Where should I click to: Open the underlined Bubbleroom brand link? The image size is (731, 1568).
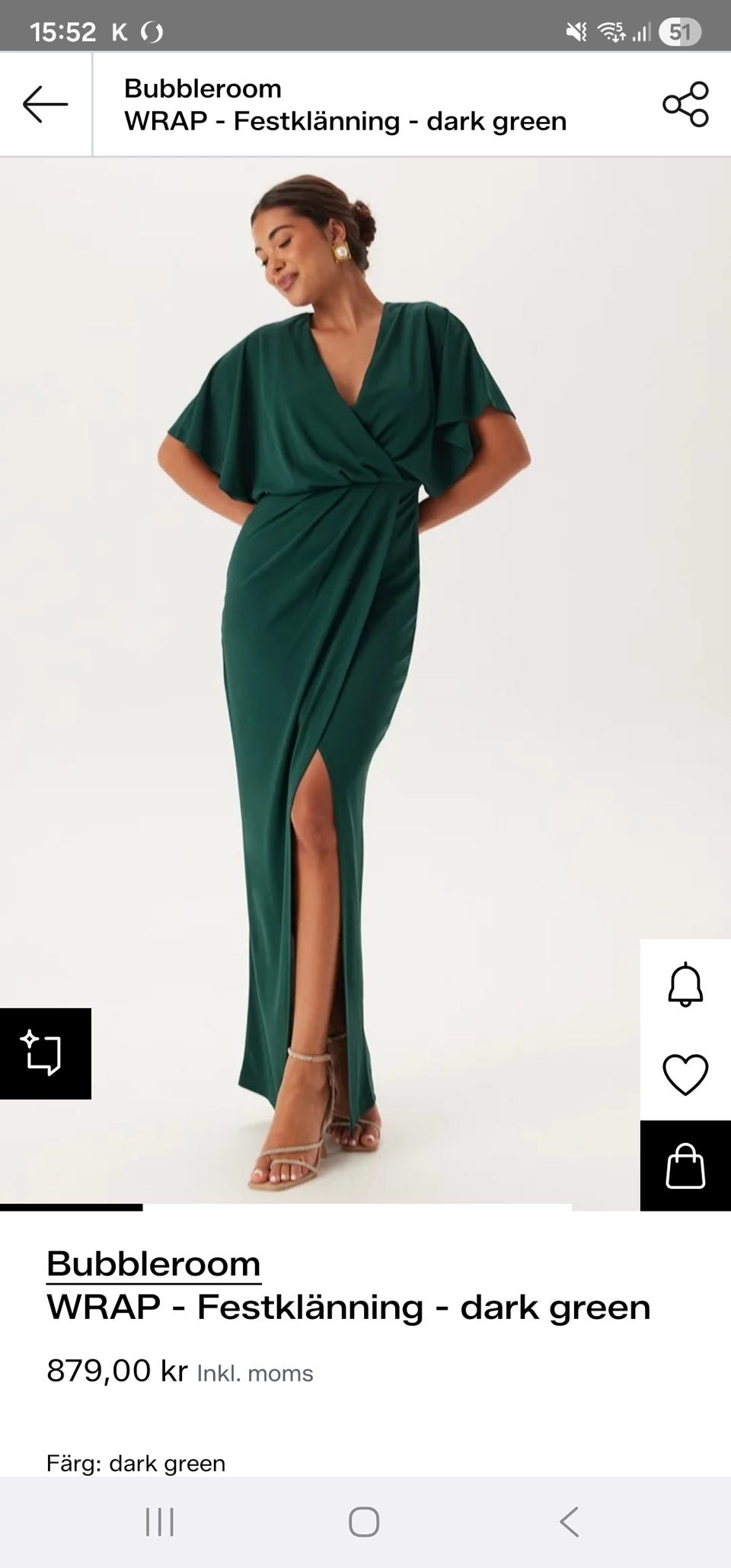(154, 1265)
